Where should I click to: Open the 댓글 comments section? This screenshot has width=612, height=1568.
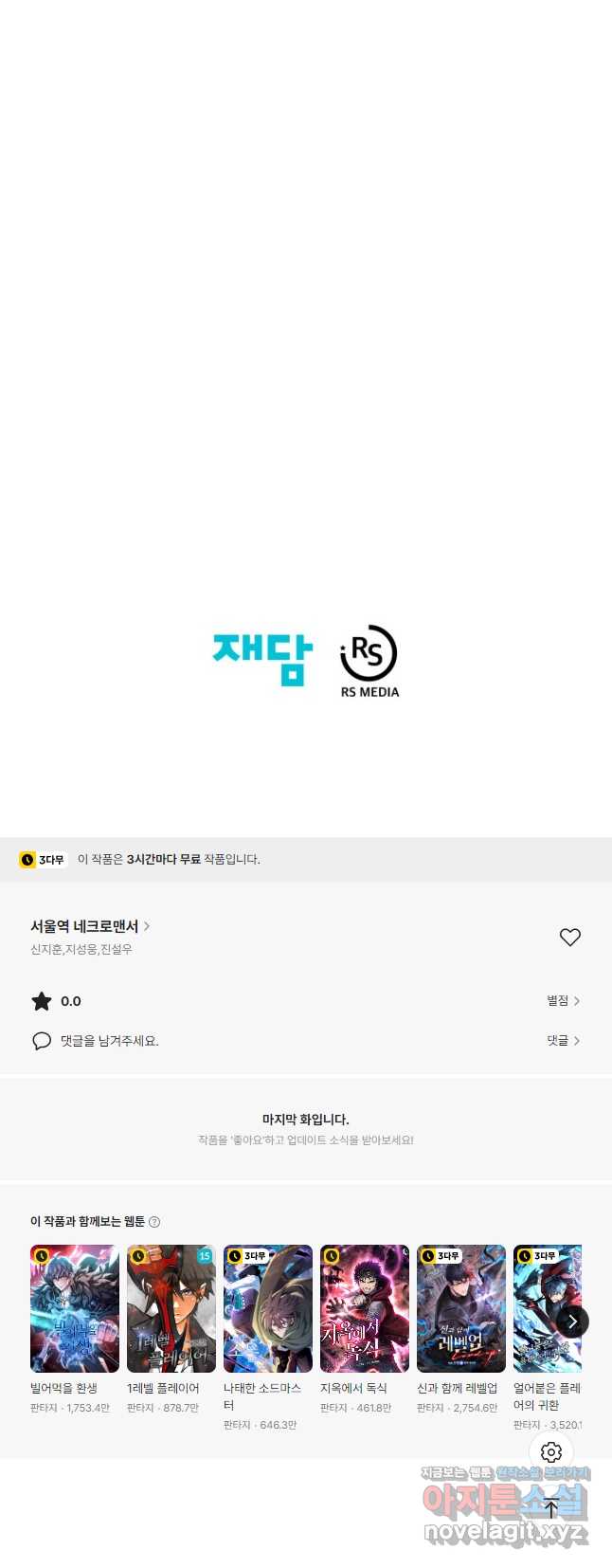point(563,1040)
